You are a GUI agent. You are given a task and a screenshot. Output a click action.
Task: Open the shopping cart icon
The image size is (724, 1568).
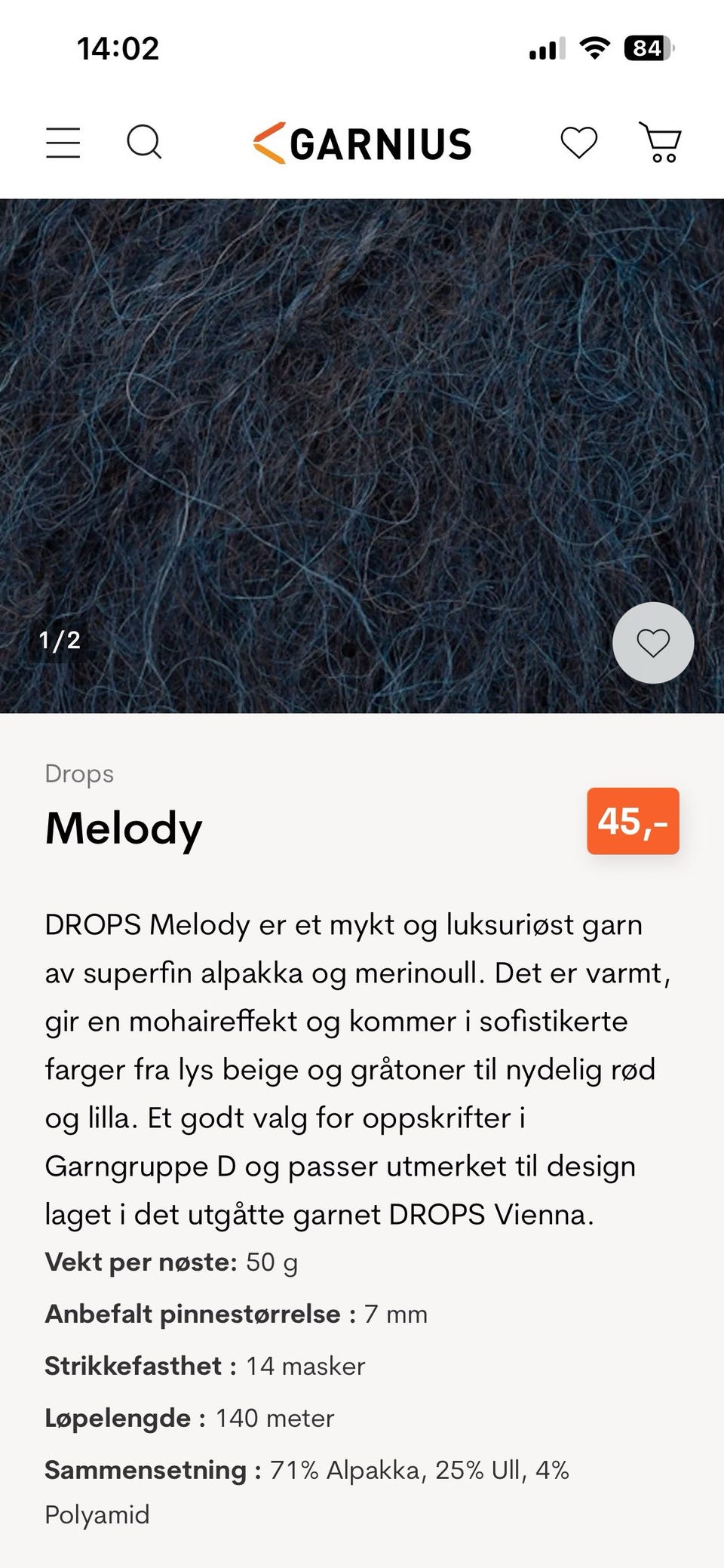click(x=661, y=142)
